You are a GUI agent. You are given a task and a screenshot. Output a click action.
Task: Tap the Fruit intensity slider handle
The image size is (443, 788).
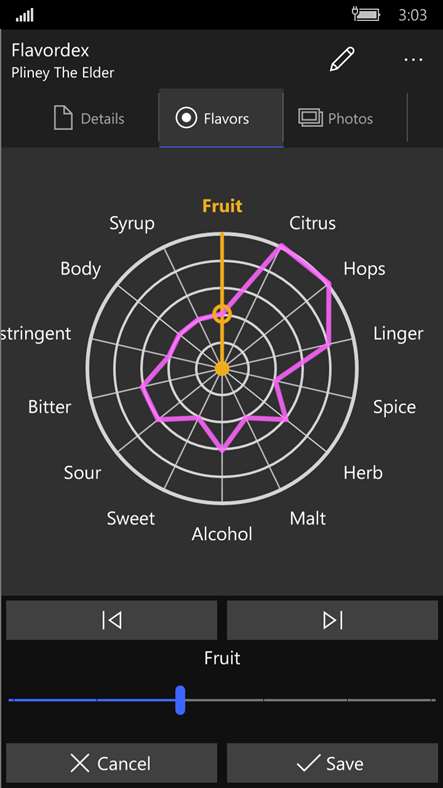pyautogui.click(x=180, y=700)
